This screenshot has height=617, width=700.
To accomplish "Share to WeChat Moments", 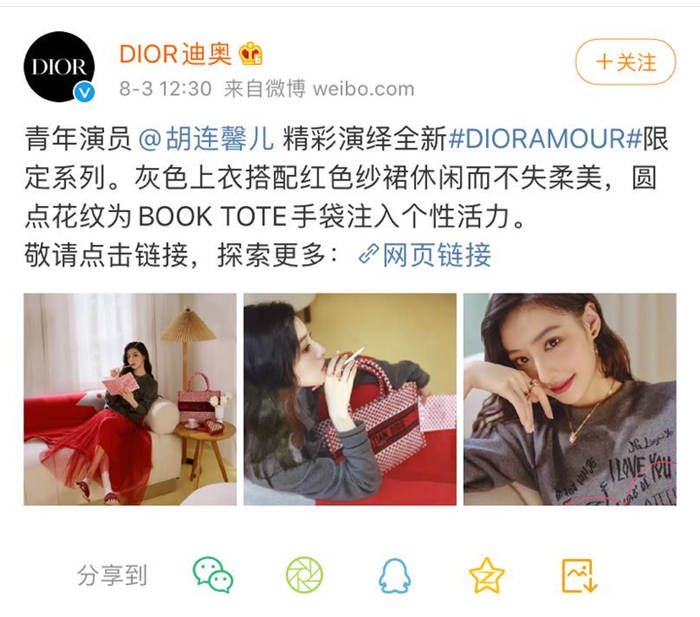I will tap(304, 575).
